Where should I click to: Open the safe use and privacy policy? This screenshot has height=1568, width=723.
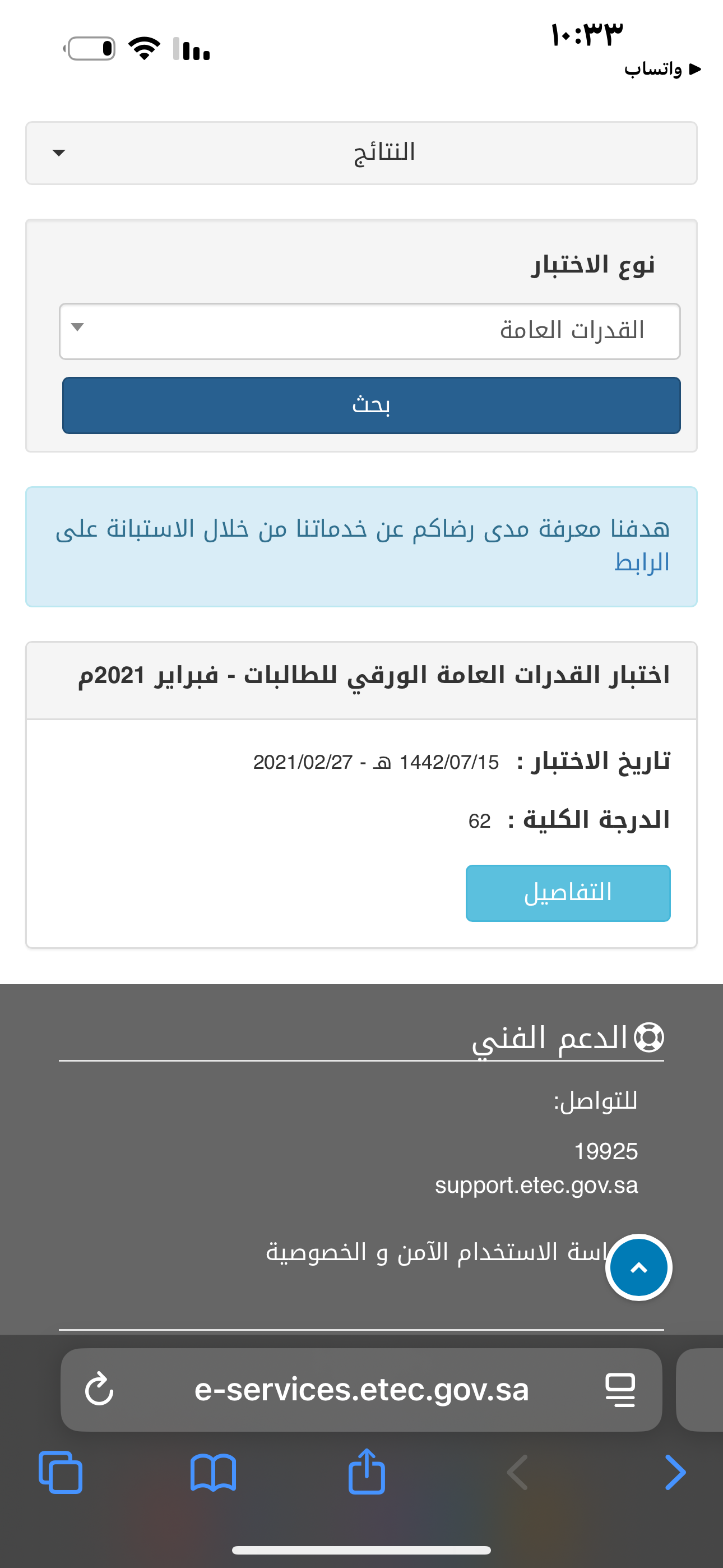click(x=426, y=1252)
